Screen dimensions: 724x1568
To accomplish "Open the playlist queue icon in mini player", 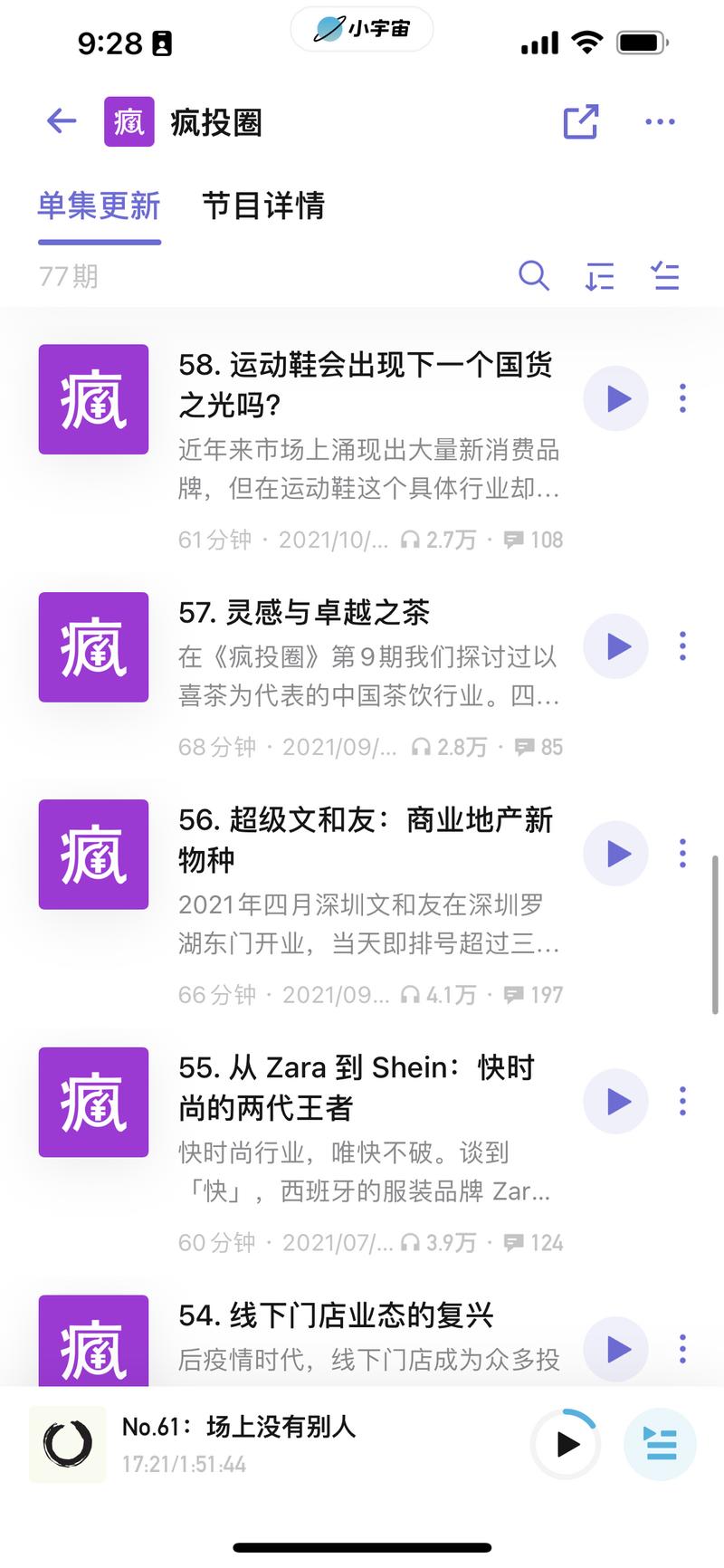I will 660,1445.
